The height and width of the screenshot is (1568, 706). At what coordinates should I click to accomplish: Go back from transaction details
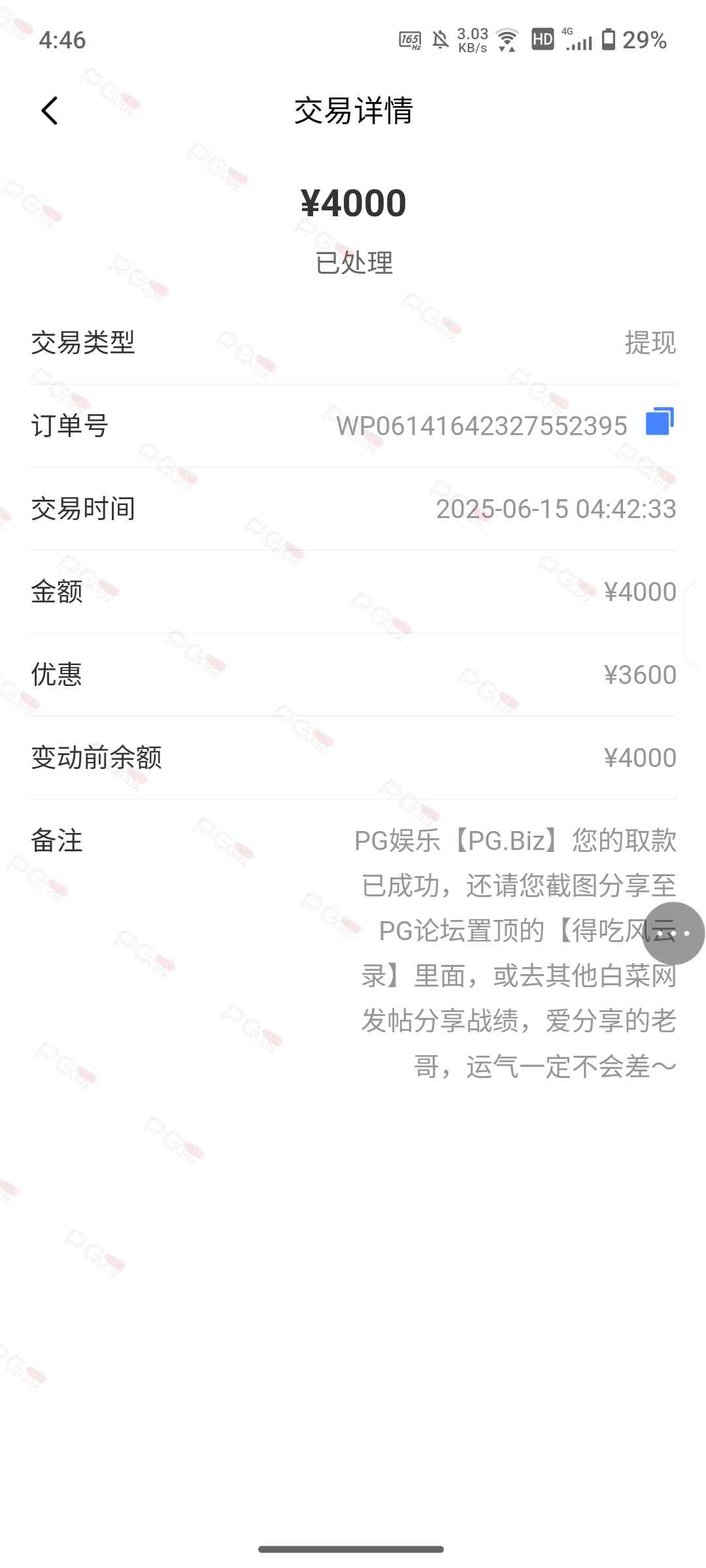coord(50,110)
